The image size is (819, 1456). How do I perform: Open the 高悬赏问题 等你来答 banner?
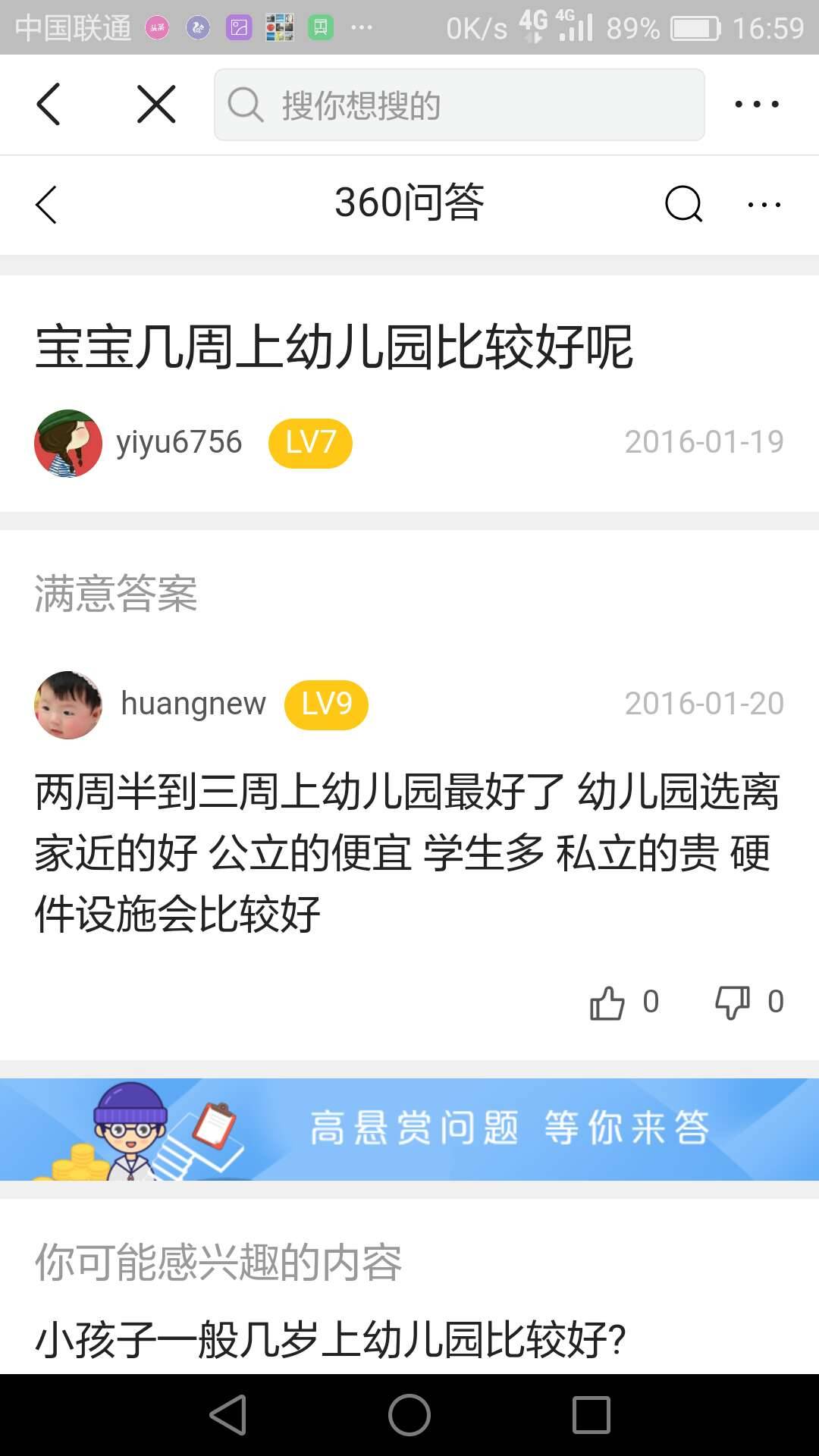pyautogui.click(x=409, y=1128)
